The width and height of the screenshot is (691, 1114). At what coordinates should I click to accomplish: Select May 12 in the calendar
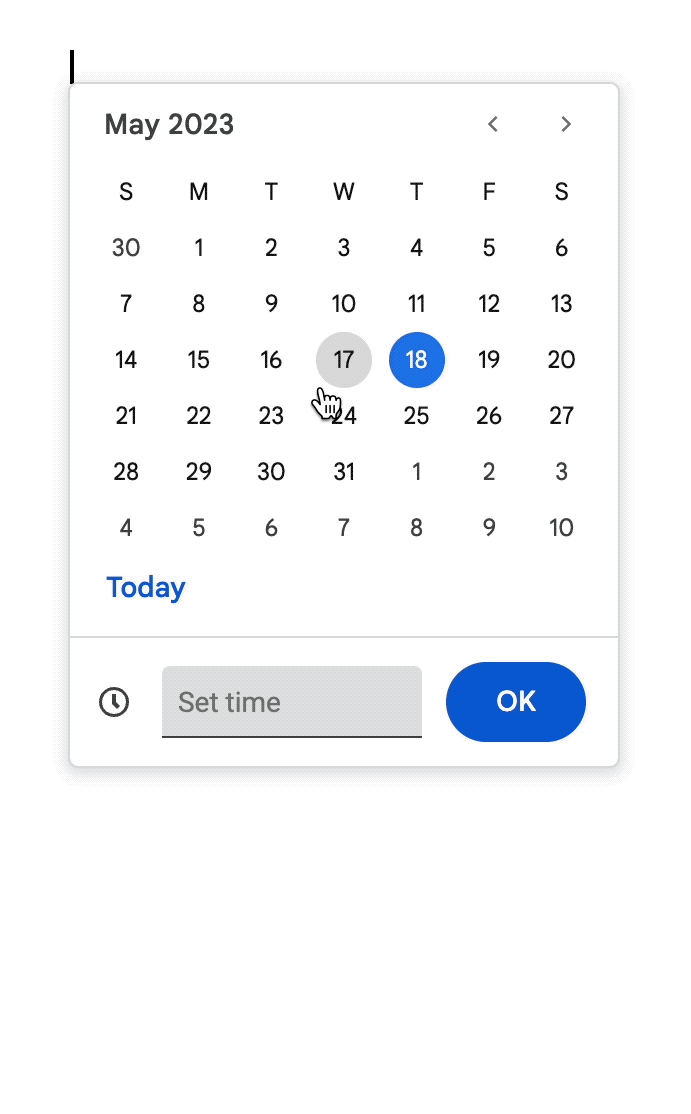click(x=489, y=304)
